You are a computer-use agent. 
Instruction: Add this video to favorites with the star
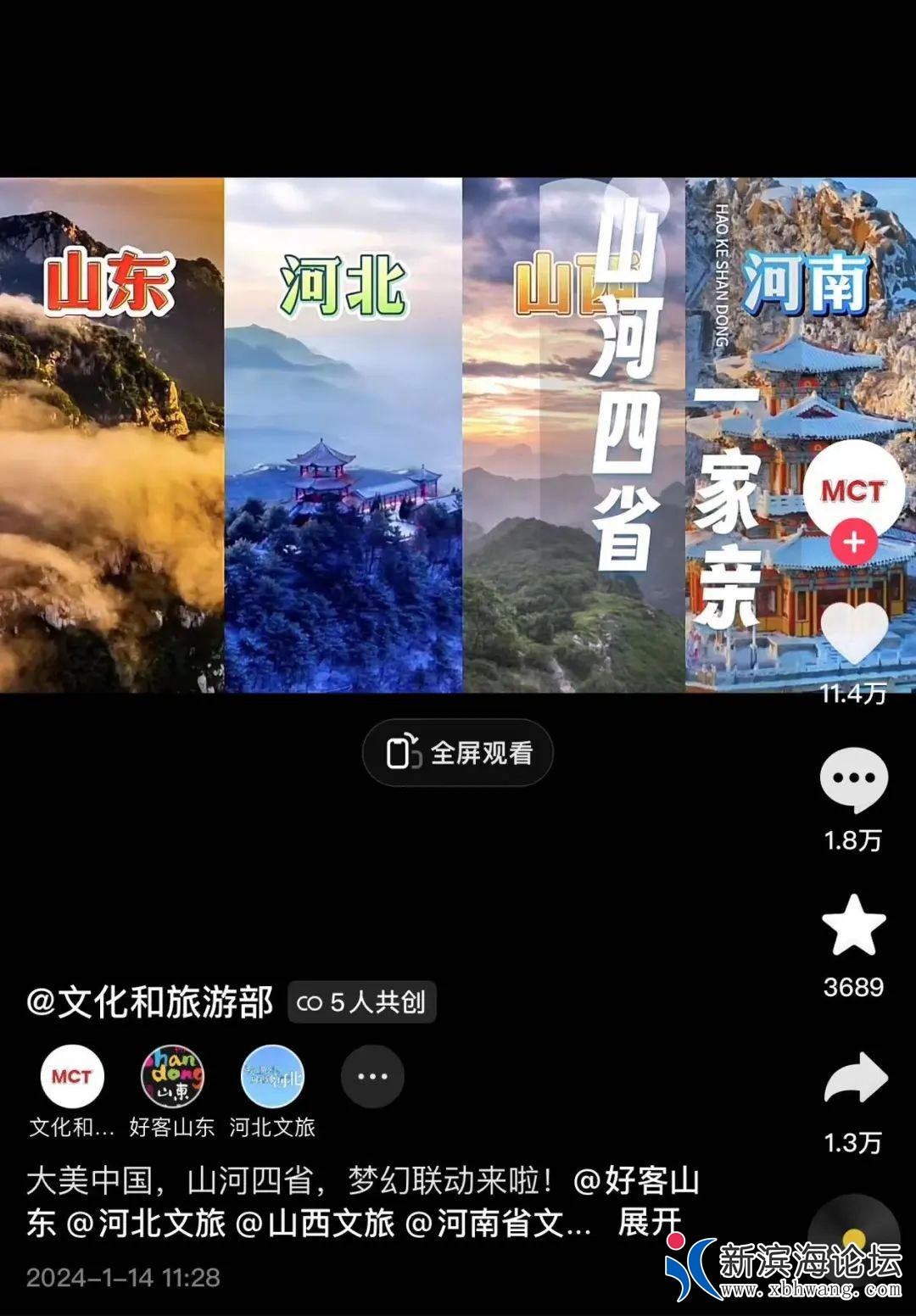point(853,925)
